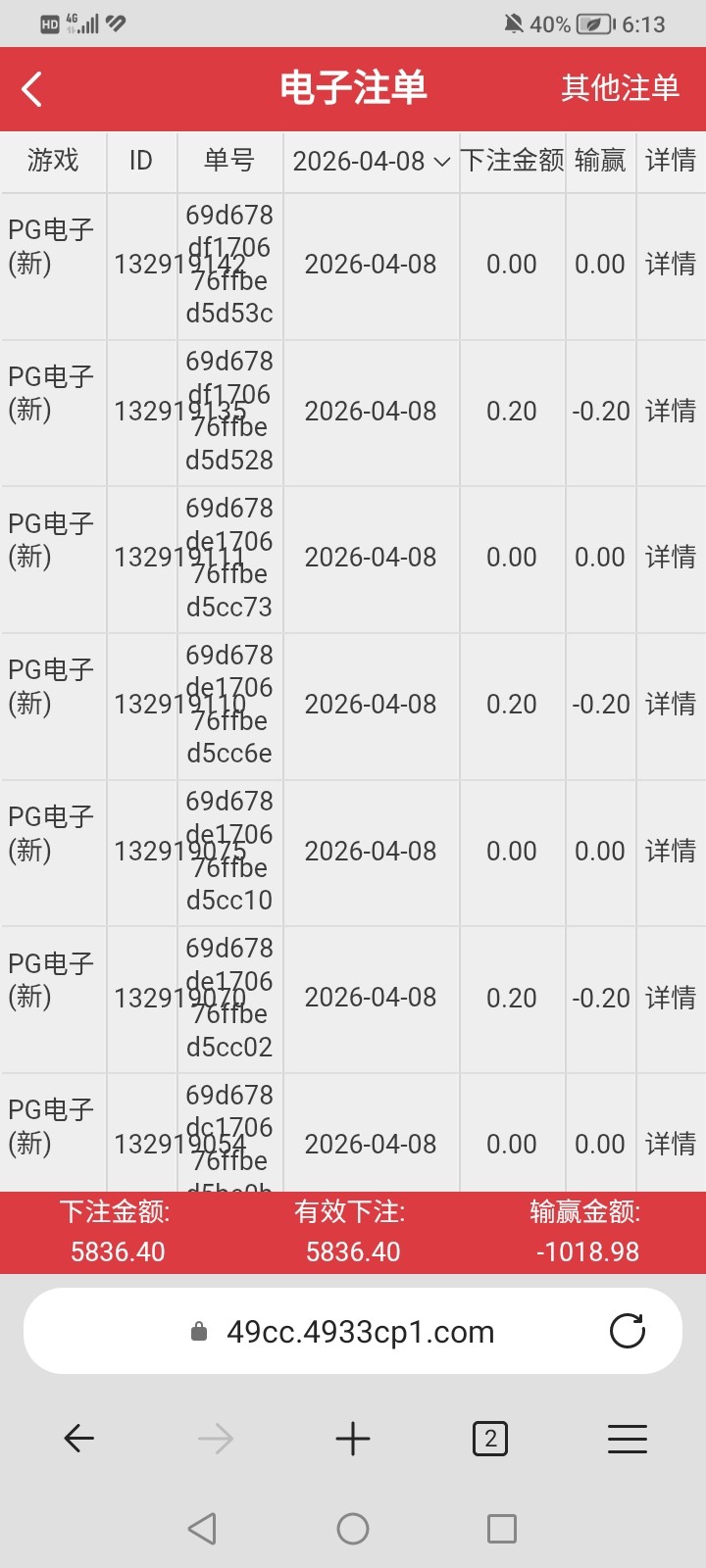The height and width of the screenshot is (1568, 706).
Task: Show 详情 for bet ID 132919110
Action: (x=671, y=704)
